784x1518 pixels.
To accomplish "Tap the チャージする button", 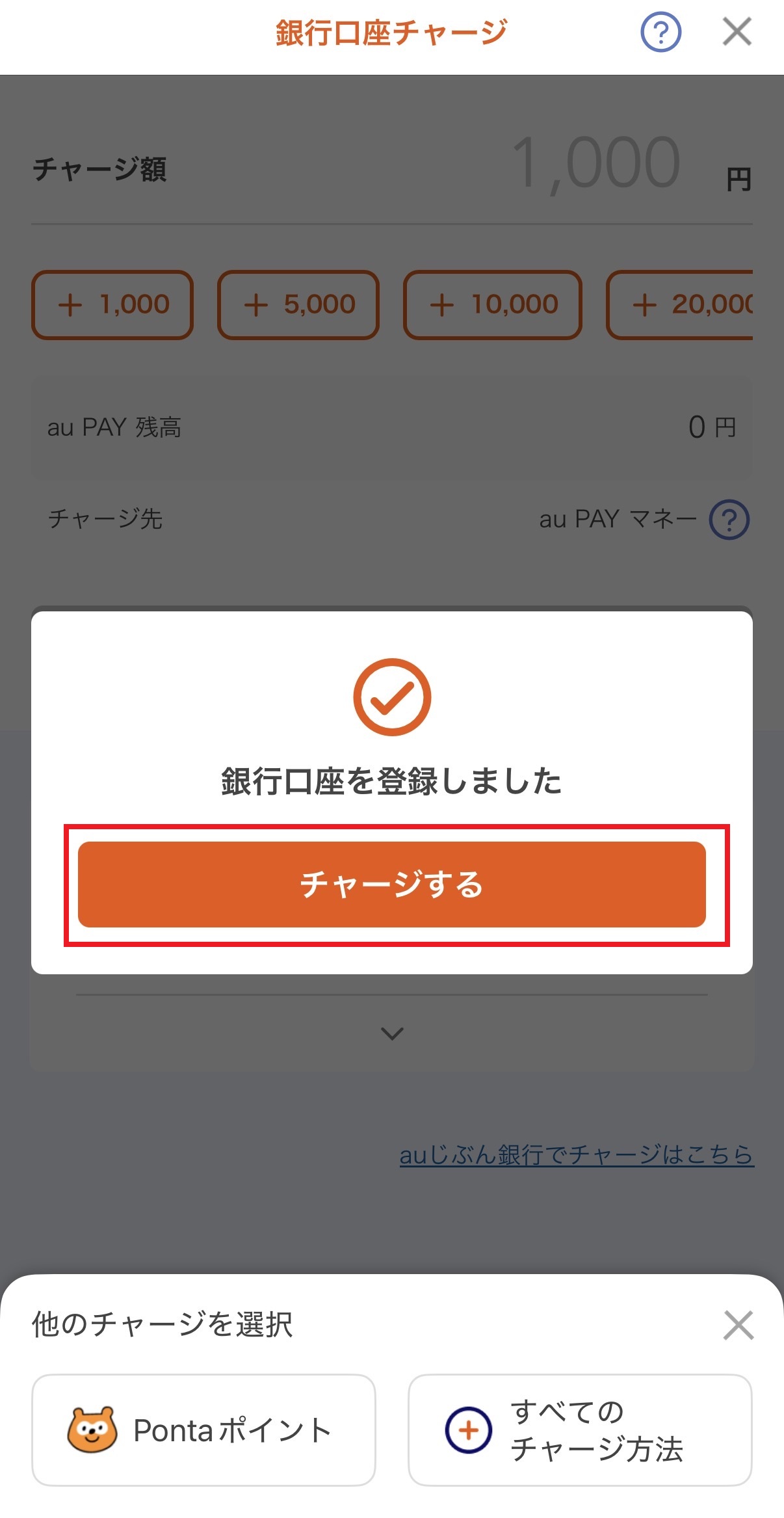I will (391, 885).
